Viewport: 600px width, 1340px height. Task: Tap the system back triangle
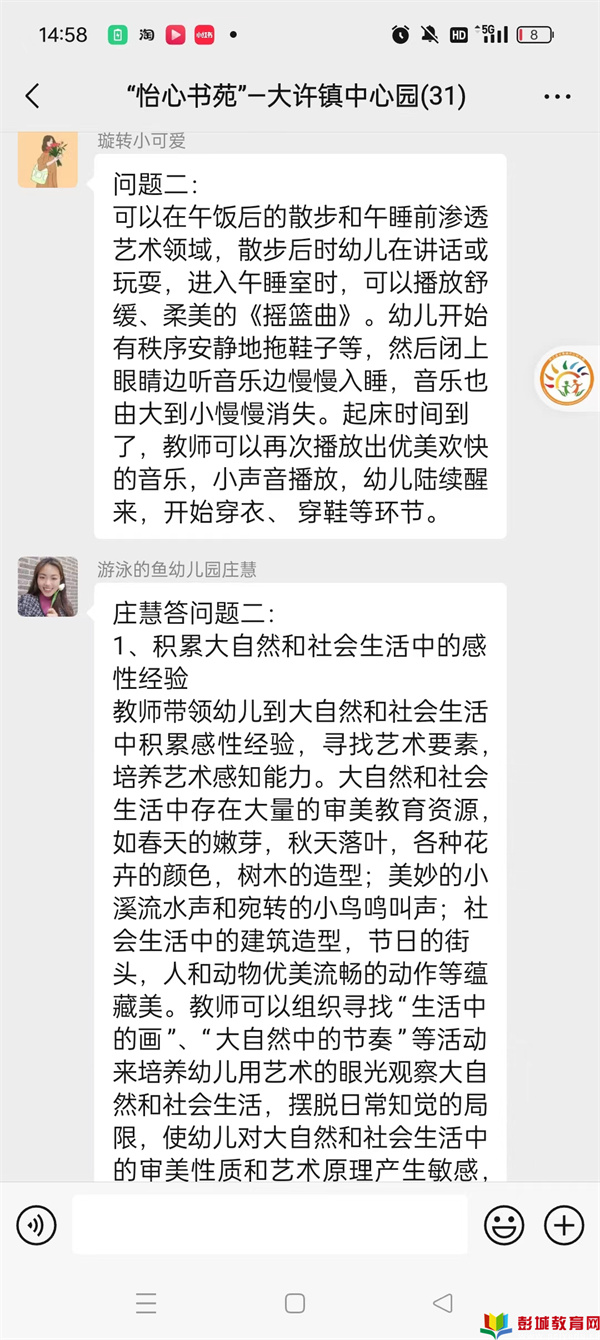442,1303
